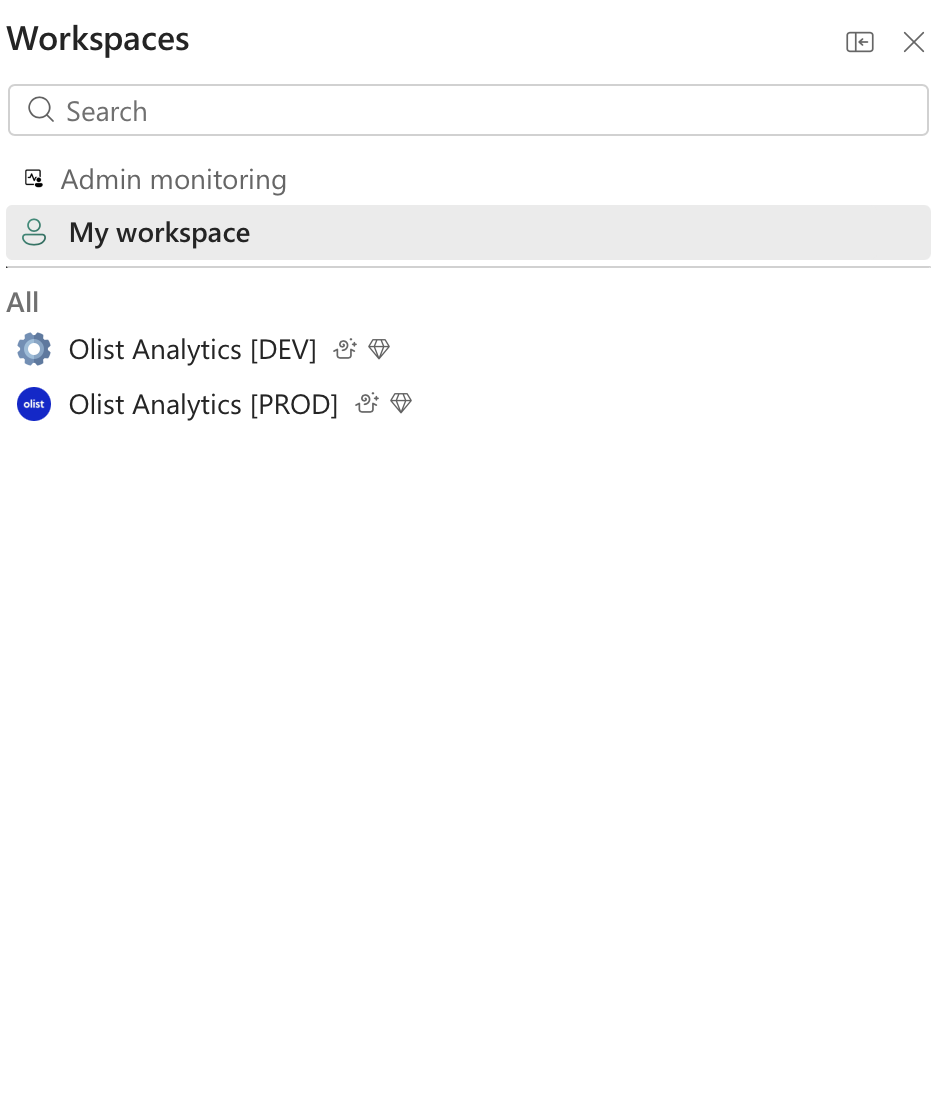Open Olist Analytics [PROD] workspace
This screenshot has height=1098, width=950.
pyautogui.click(x=203, y=405)
